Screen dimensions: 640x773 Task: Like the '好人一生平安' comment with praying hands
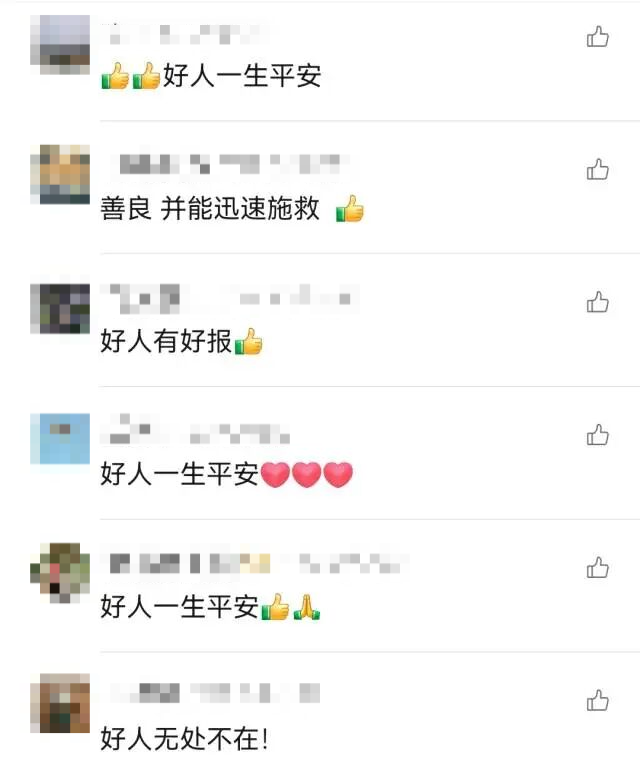click(597, 568)
